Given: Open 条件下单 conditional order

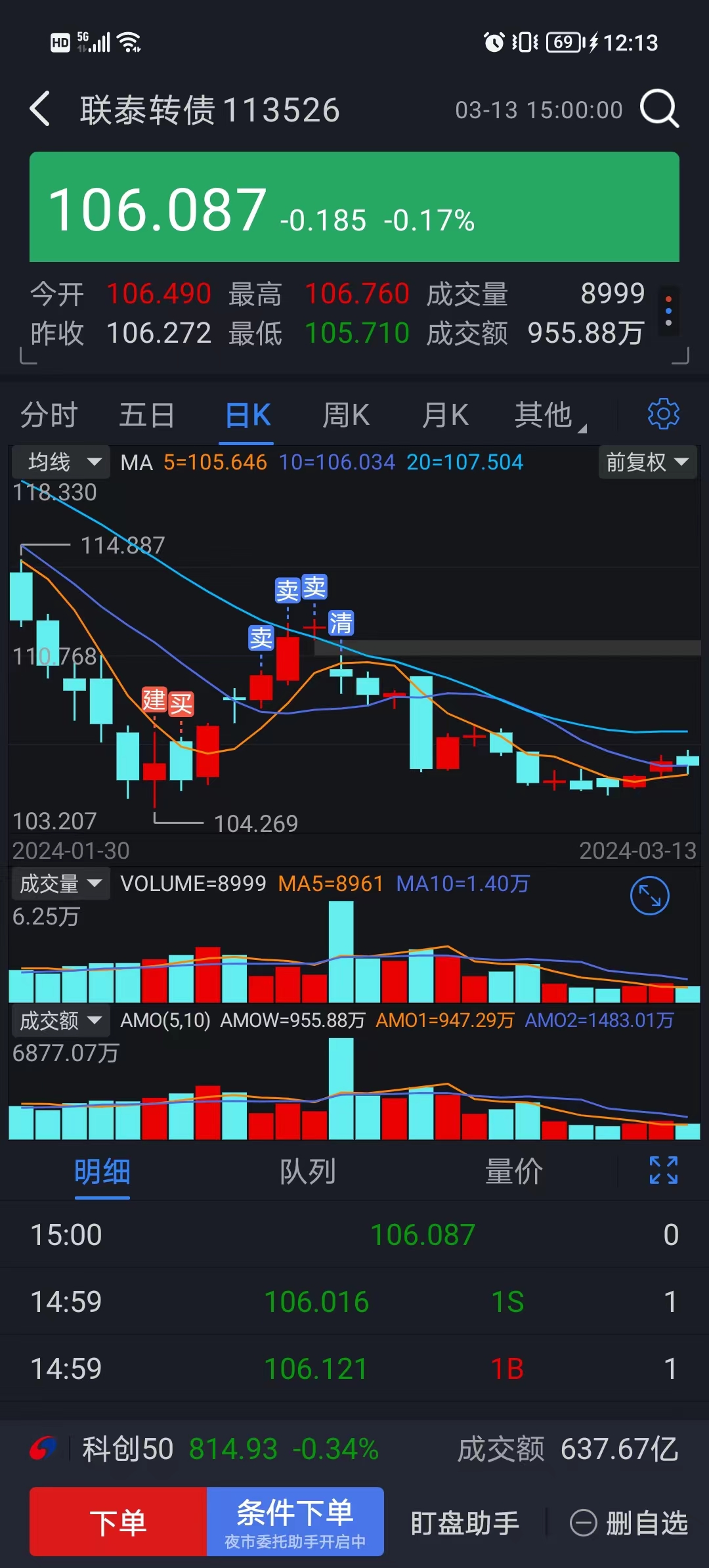Looking at the screenshot, I should 295,1521.
